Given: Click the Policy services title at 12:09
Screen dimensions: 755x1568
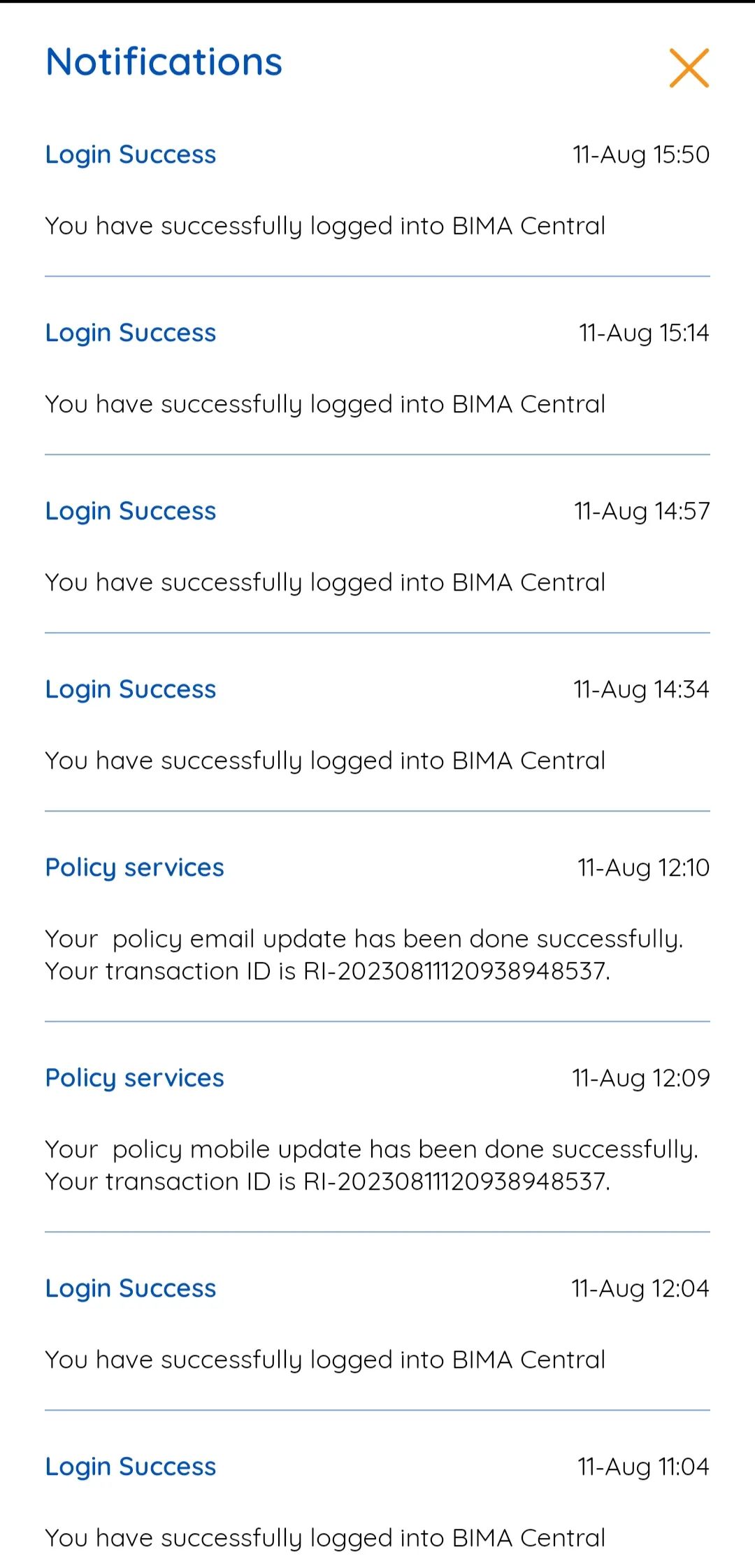Looking at the screenshot, I should pos(134,1077).
